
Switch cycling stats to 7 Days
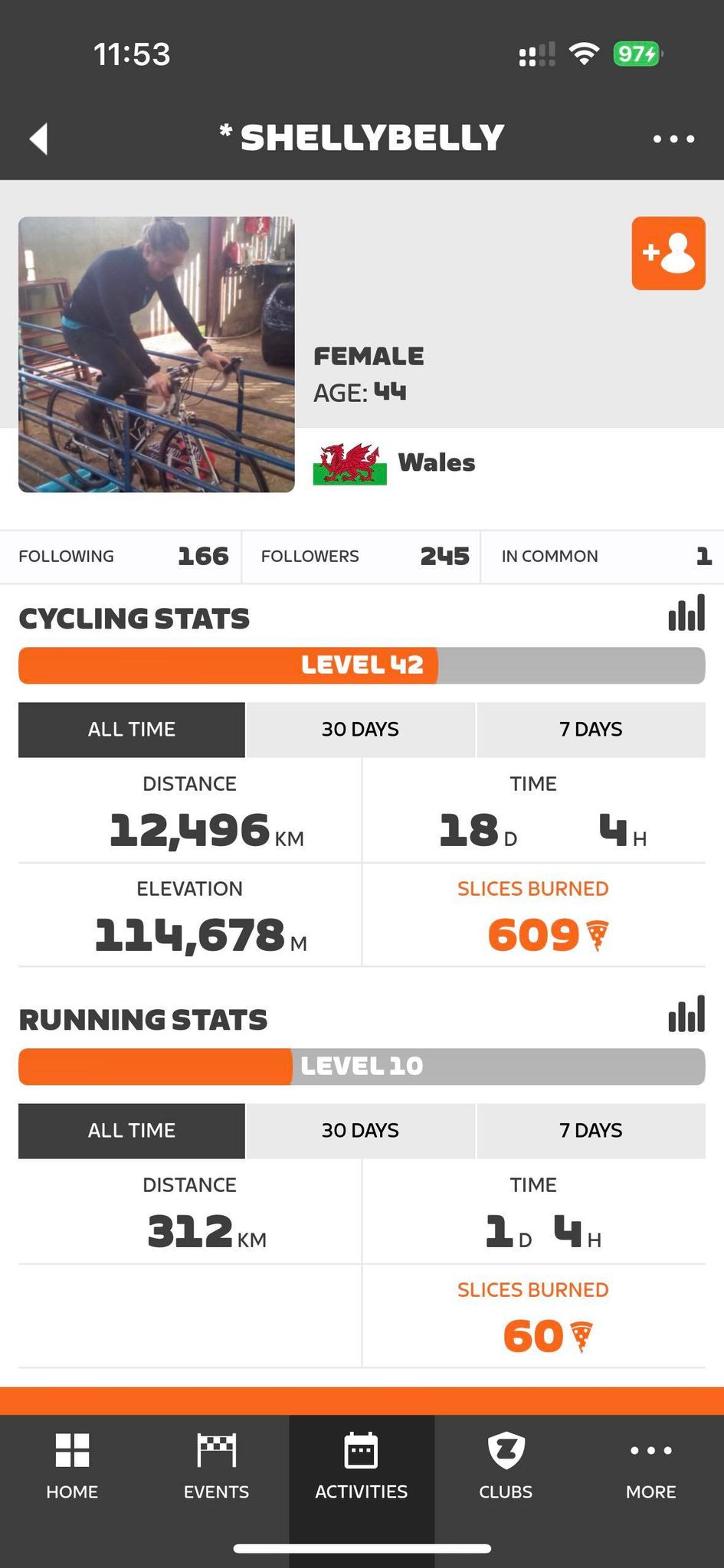[x=590, y=730]
